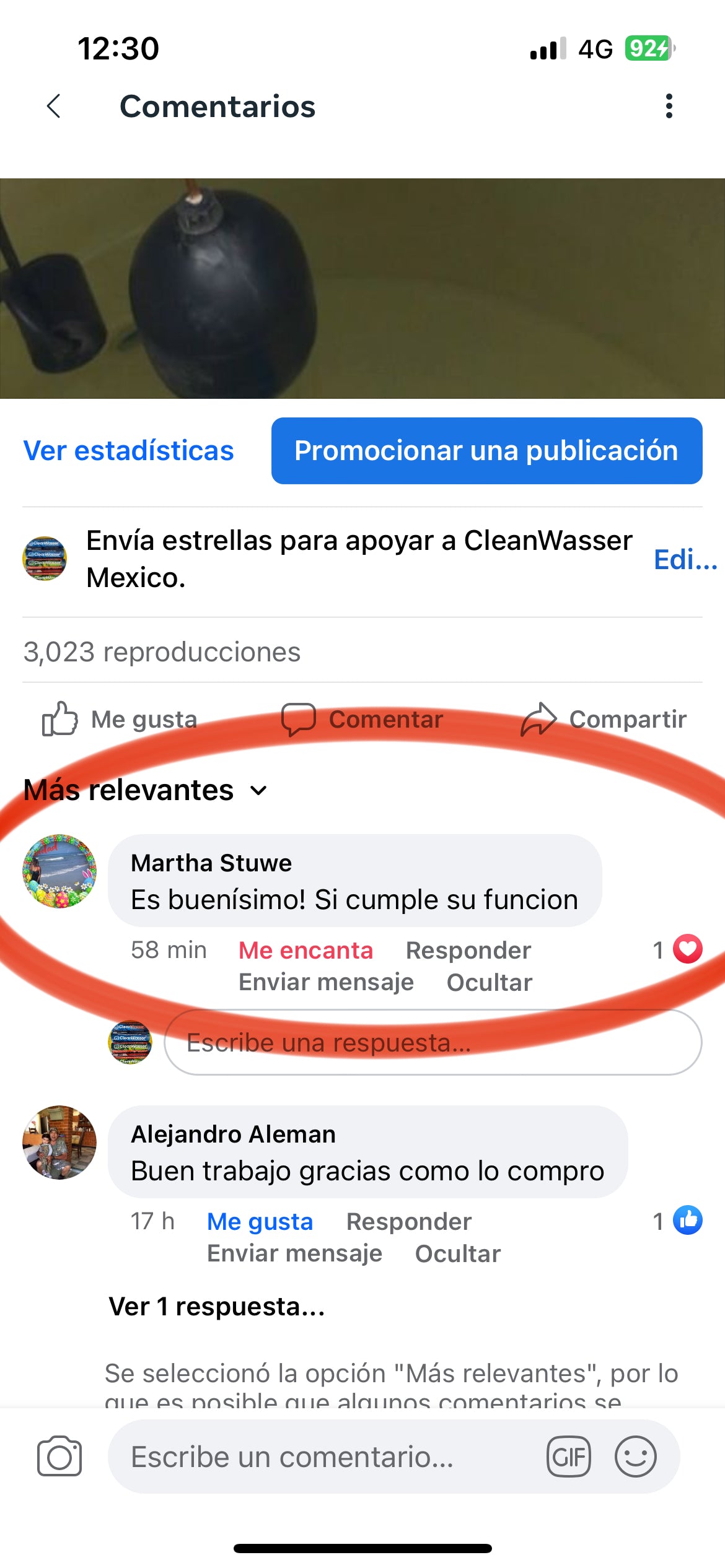Focus the Escribe una respuesta field

pyautogui.click(x=433, y=1042)
